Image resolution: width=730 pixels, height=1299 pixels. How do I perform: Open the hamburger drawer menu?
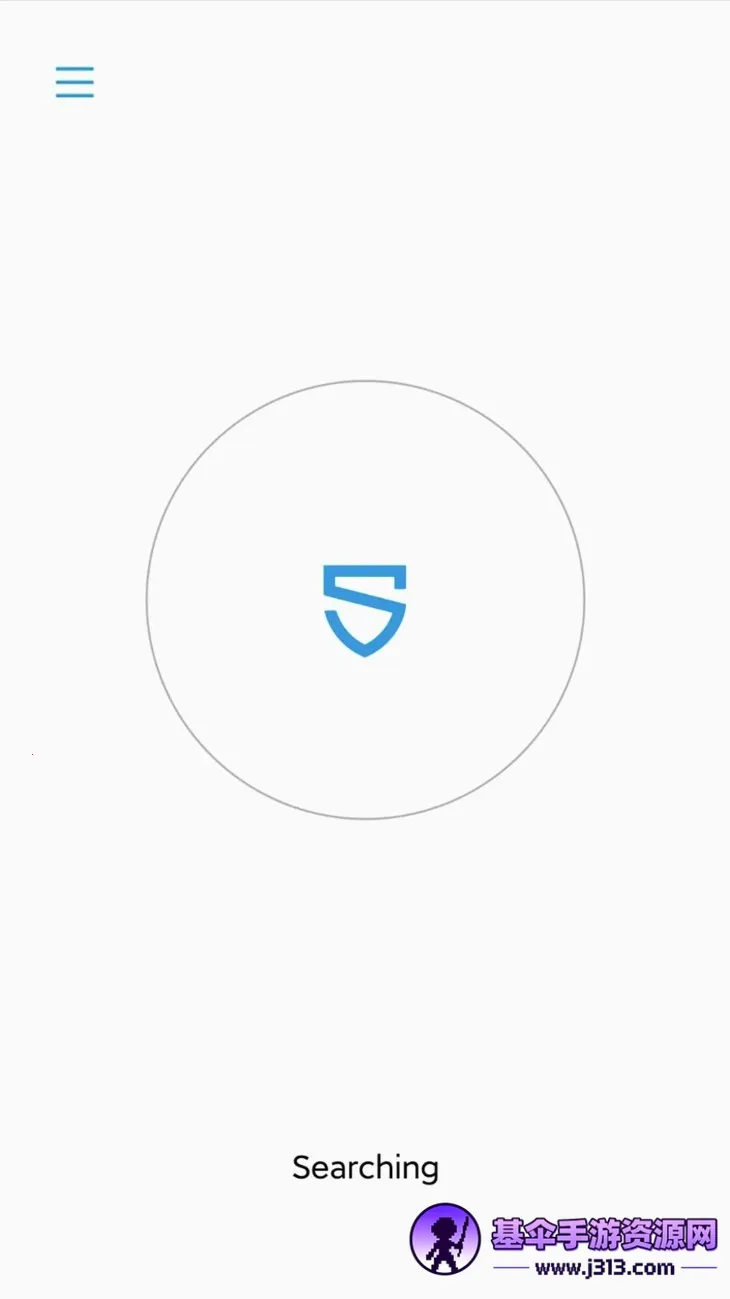pyautogui.click(x=75, y=82)
